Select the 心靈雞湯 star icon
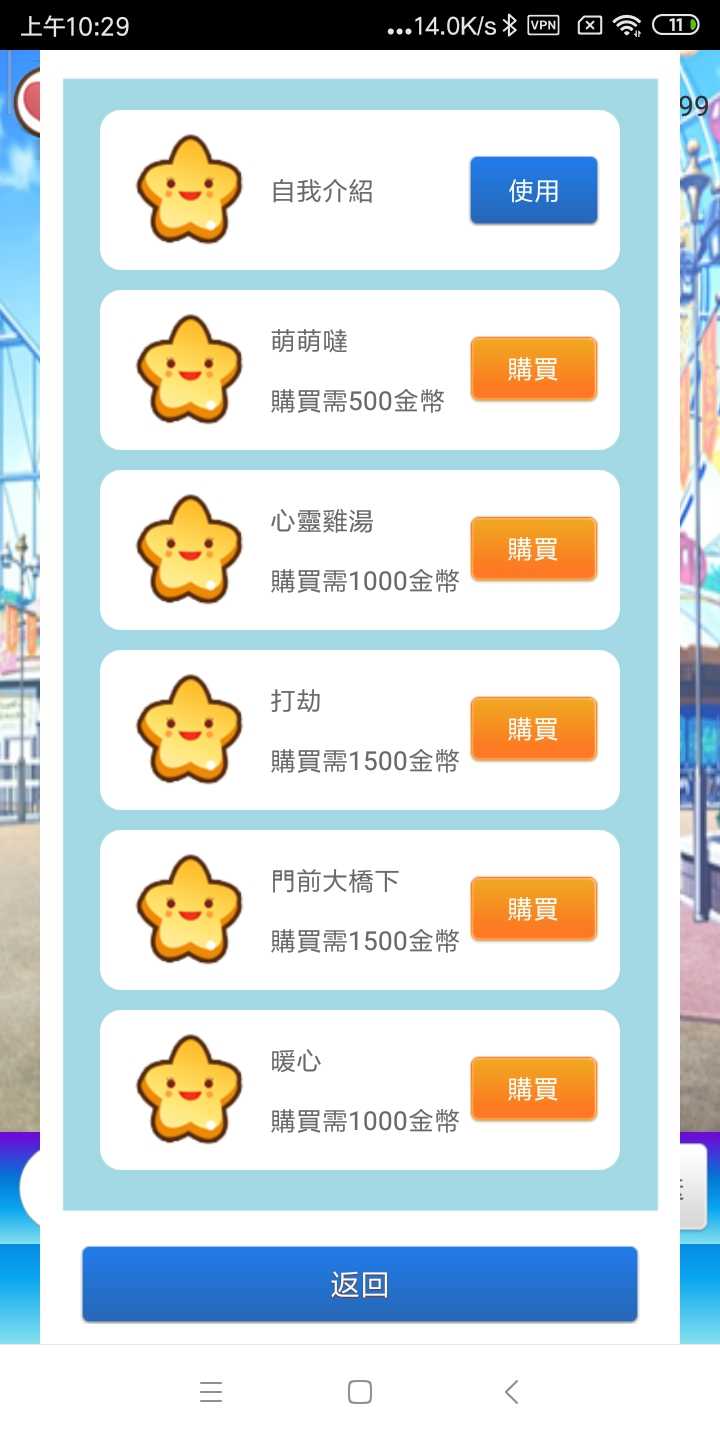This screenshot has width=720, height=1440. pos(188,550)
